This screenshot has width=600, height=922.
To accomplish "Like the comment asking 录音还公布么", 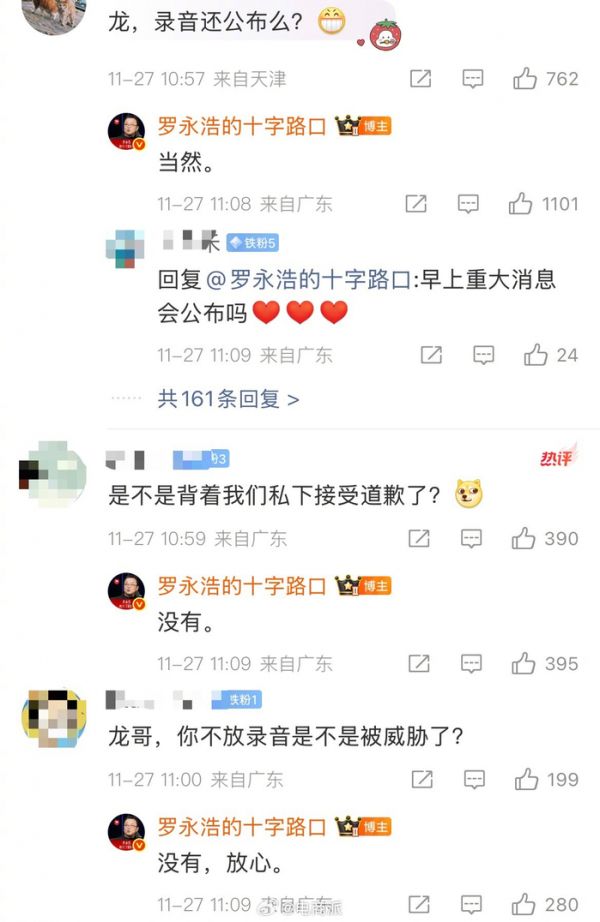I will [x=525, y=79].
